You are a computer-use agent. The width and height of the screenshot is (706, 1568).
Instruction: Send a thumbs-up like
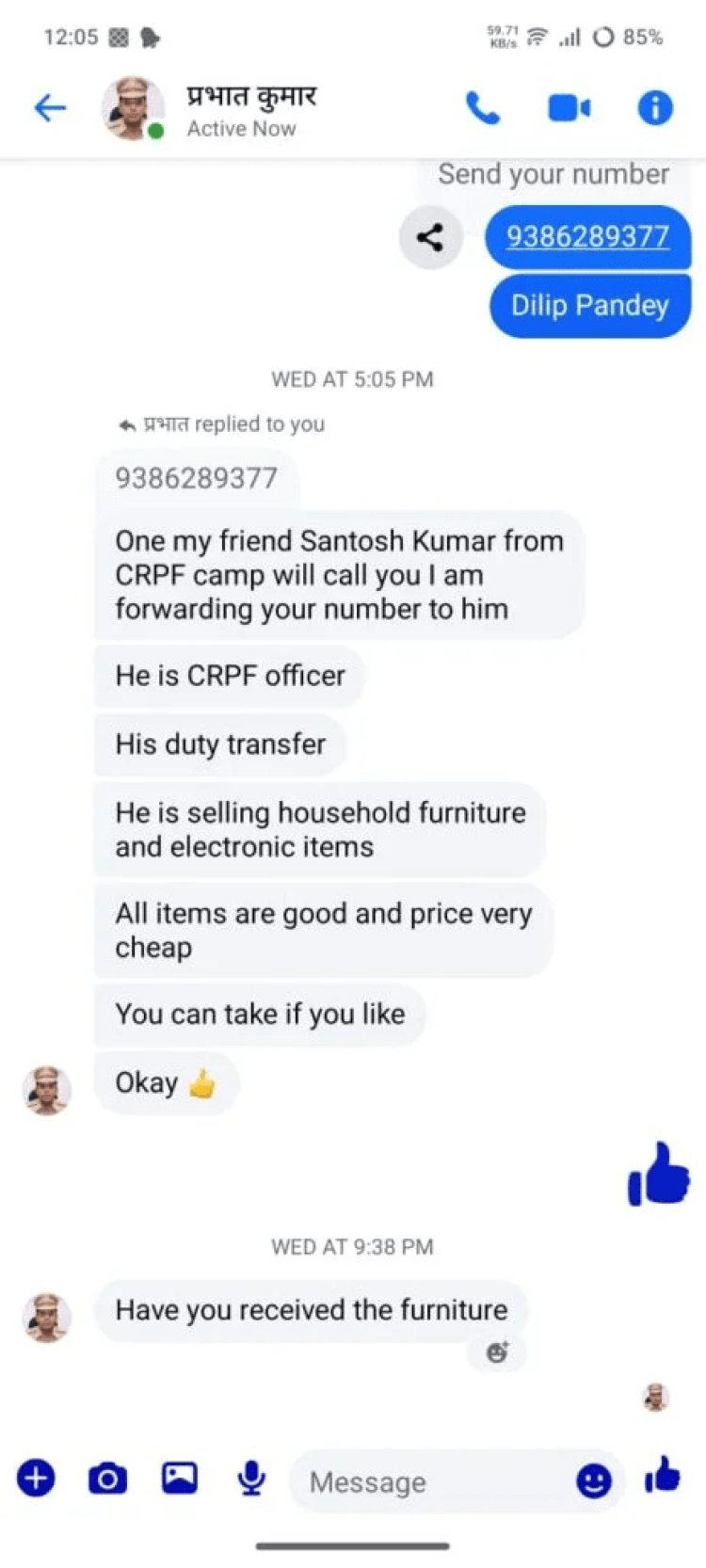[663, 1475]
